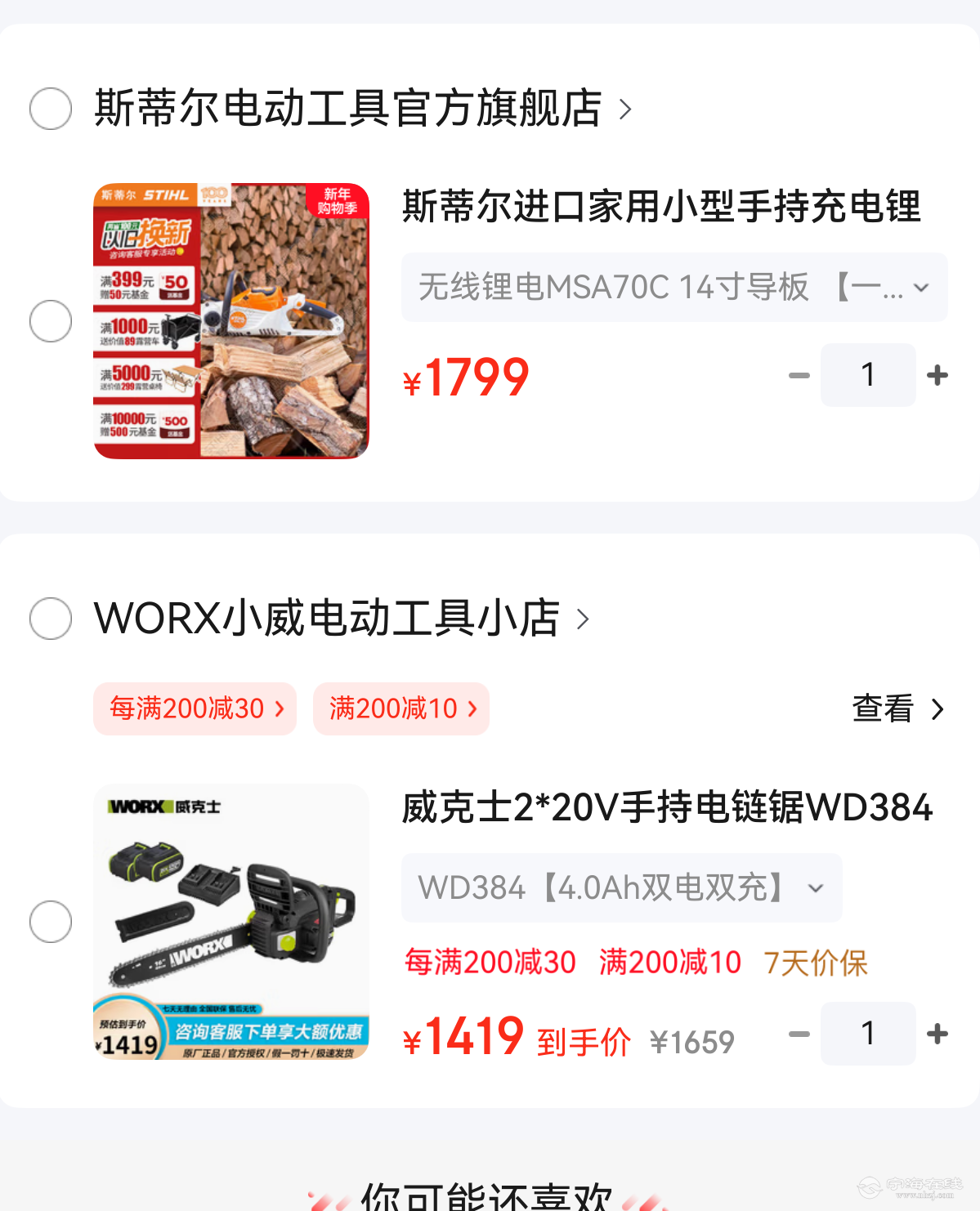Open the 威克士2*20V手持电链锯WD384 product title

[x=666, y=807]
